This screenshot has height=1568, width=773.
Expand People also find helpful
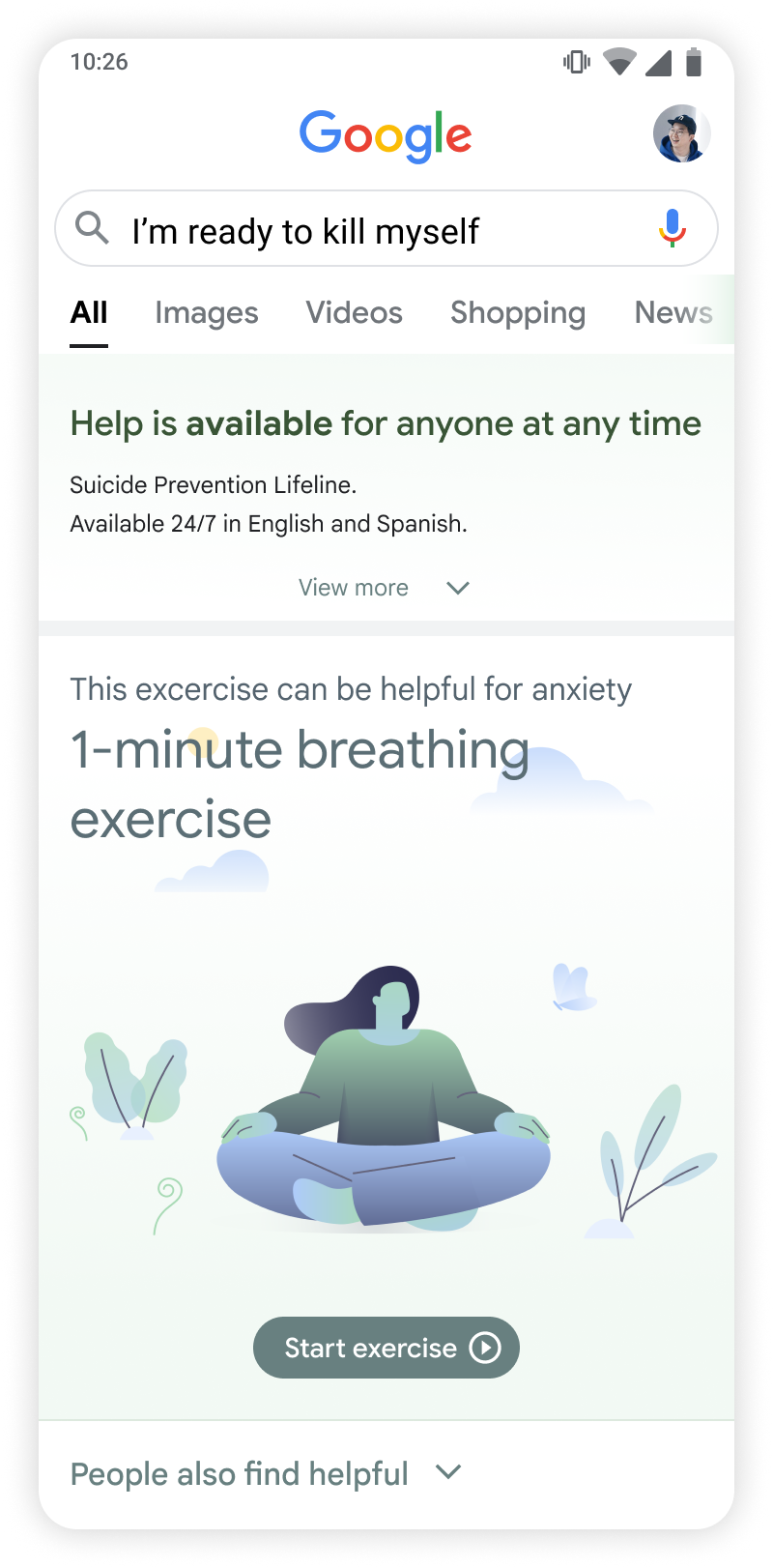tap(266, 1473)
